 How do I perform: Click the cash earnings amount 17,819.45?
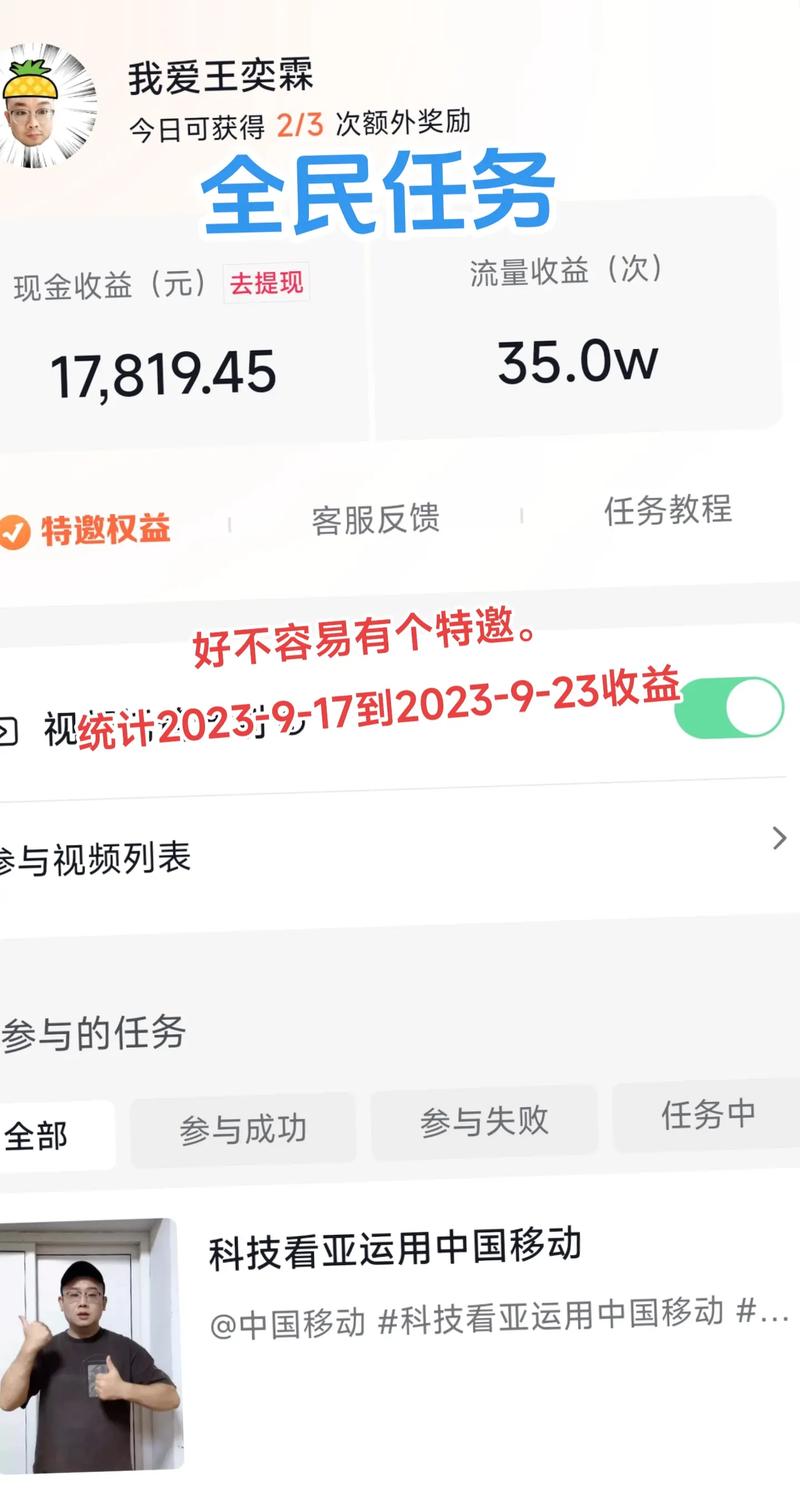165,371
